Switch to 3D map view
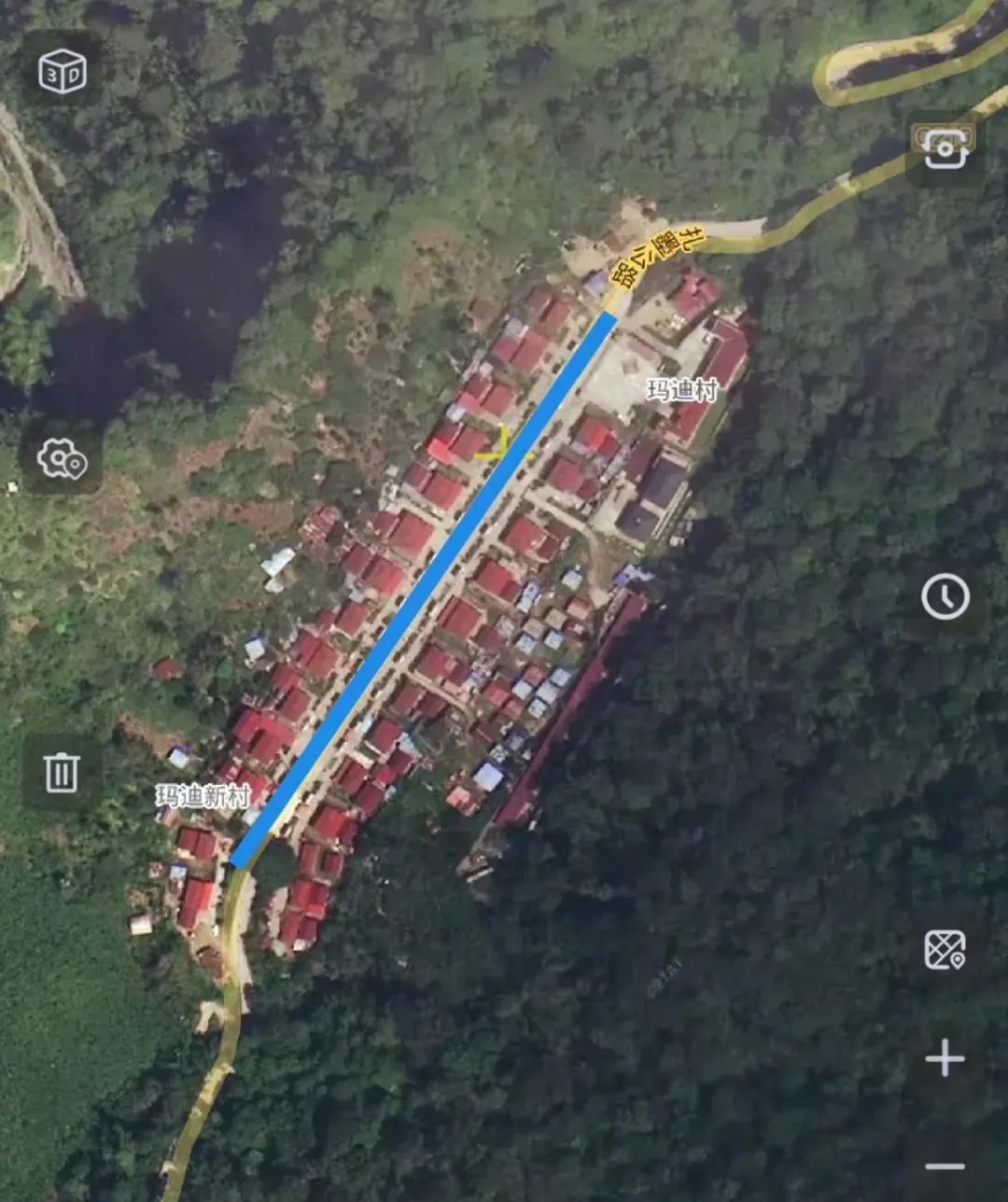The image size is (1008, 1202). pyautogui.click(x=63, y=73)
